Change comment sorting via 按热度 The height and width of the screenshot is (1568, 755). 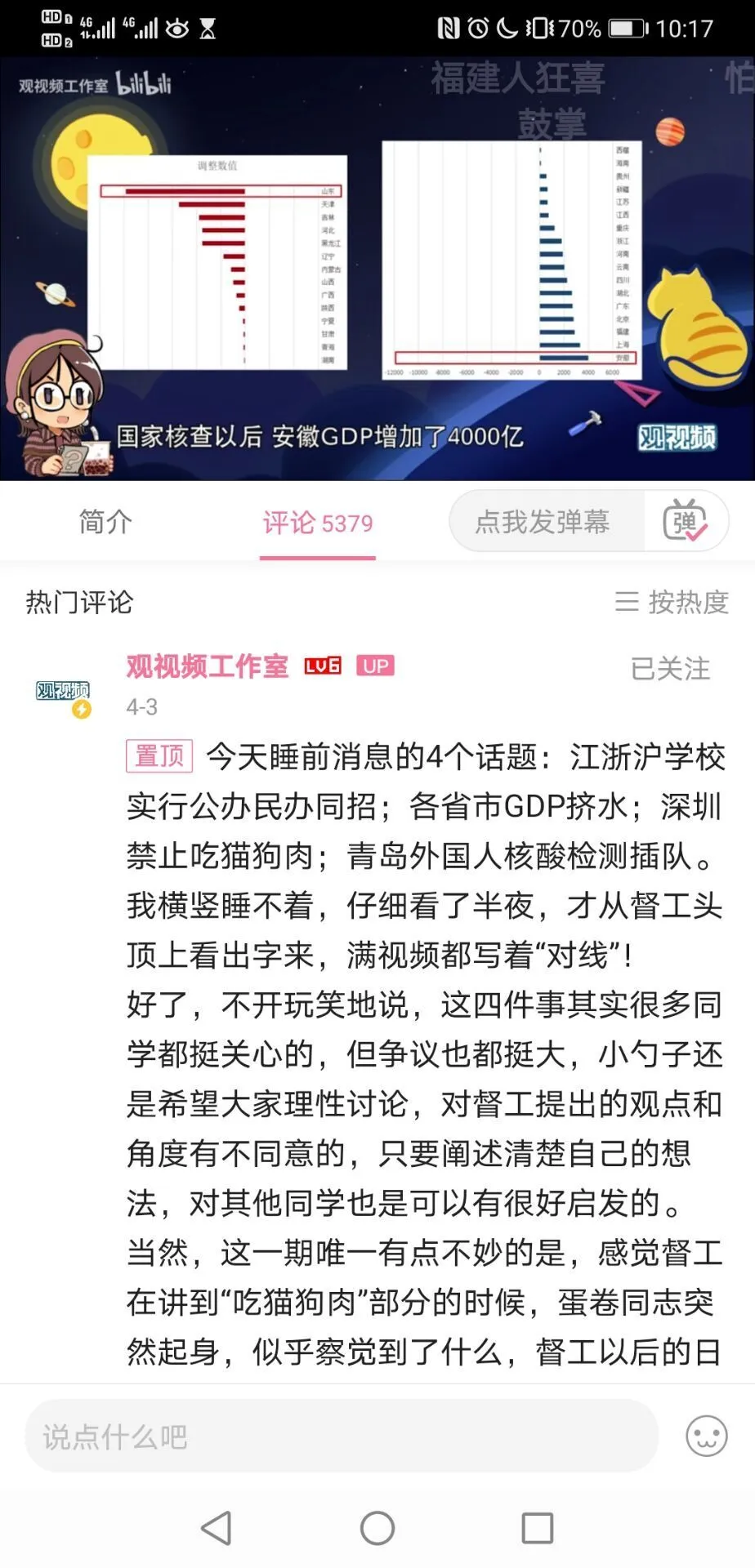672,602
